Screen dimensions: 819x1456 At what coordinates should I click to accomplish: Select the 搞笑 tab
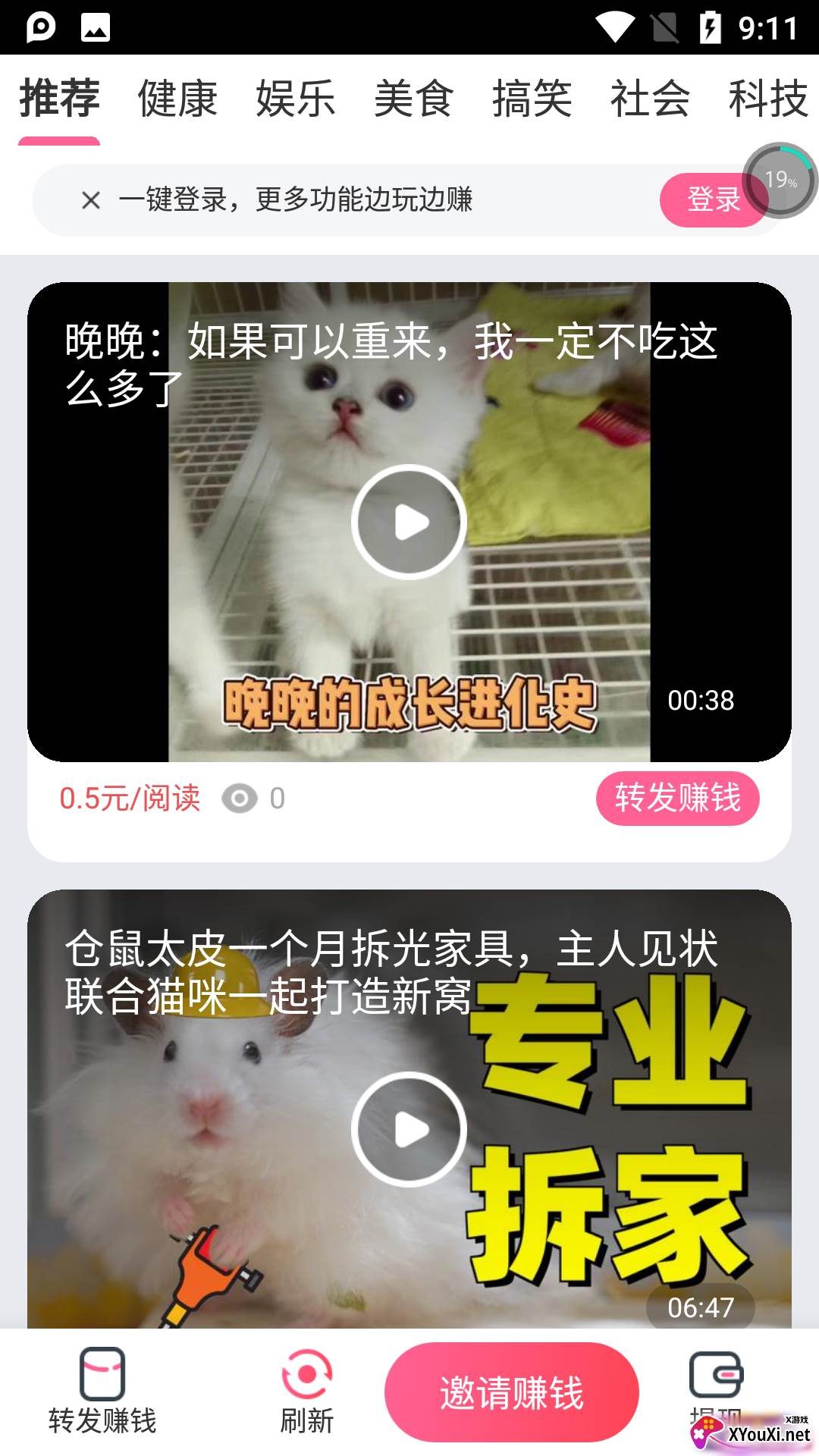point(532,99)
